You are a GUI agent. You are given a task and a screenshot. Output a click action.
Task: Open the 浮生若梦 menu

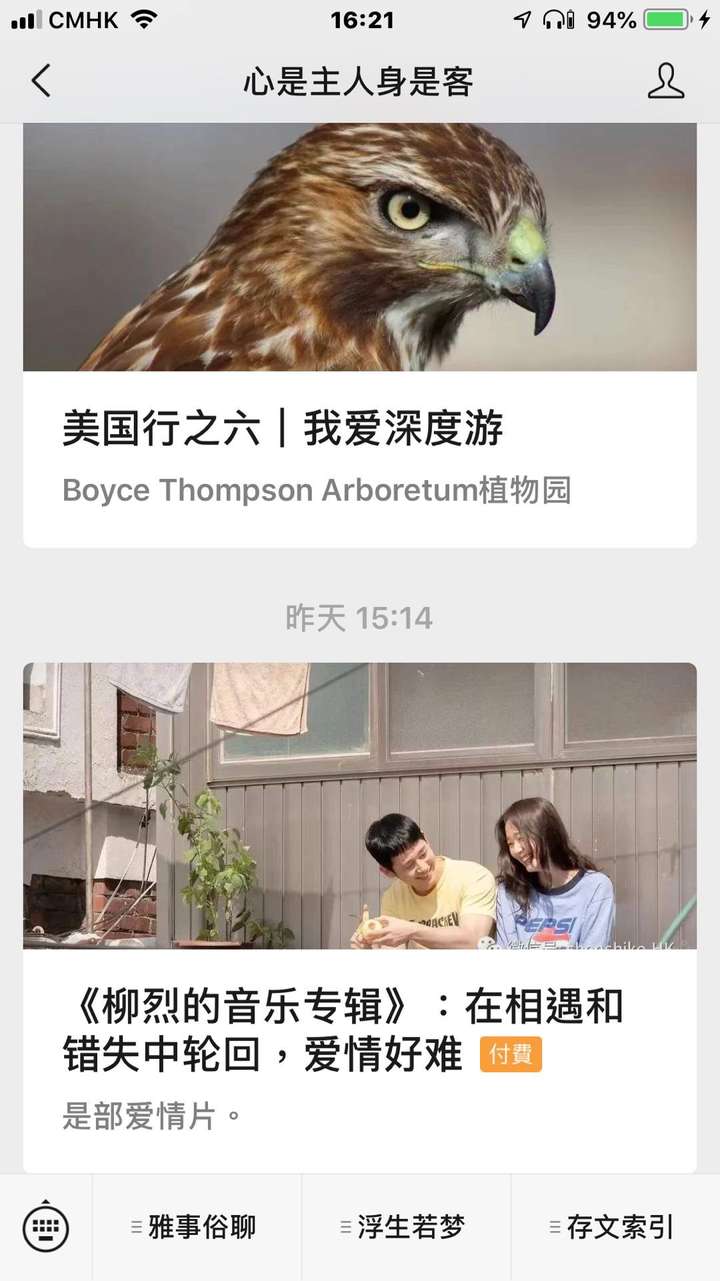coord(406,1227)
